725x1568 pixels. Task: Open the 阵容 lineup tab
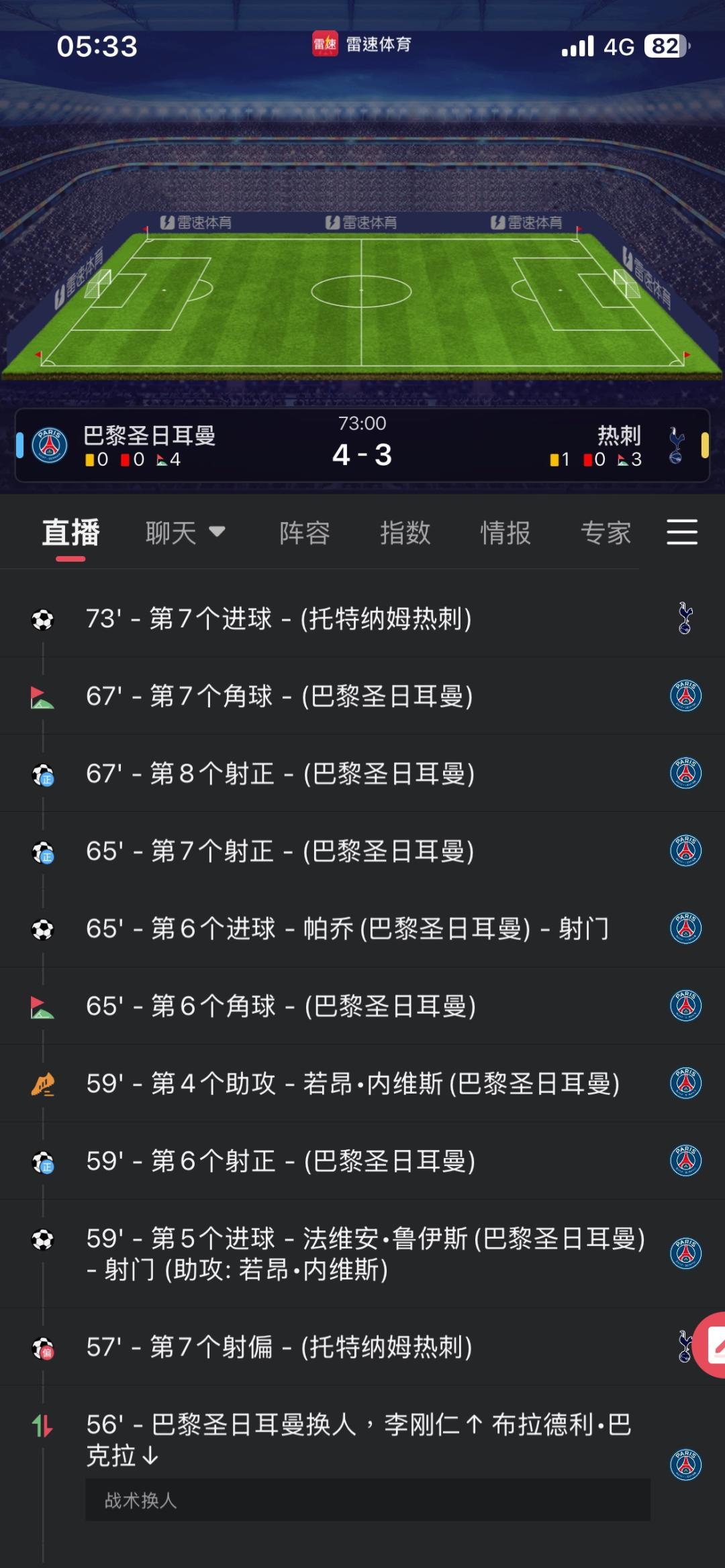click(x=305, y=533)
